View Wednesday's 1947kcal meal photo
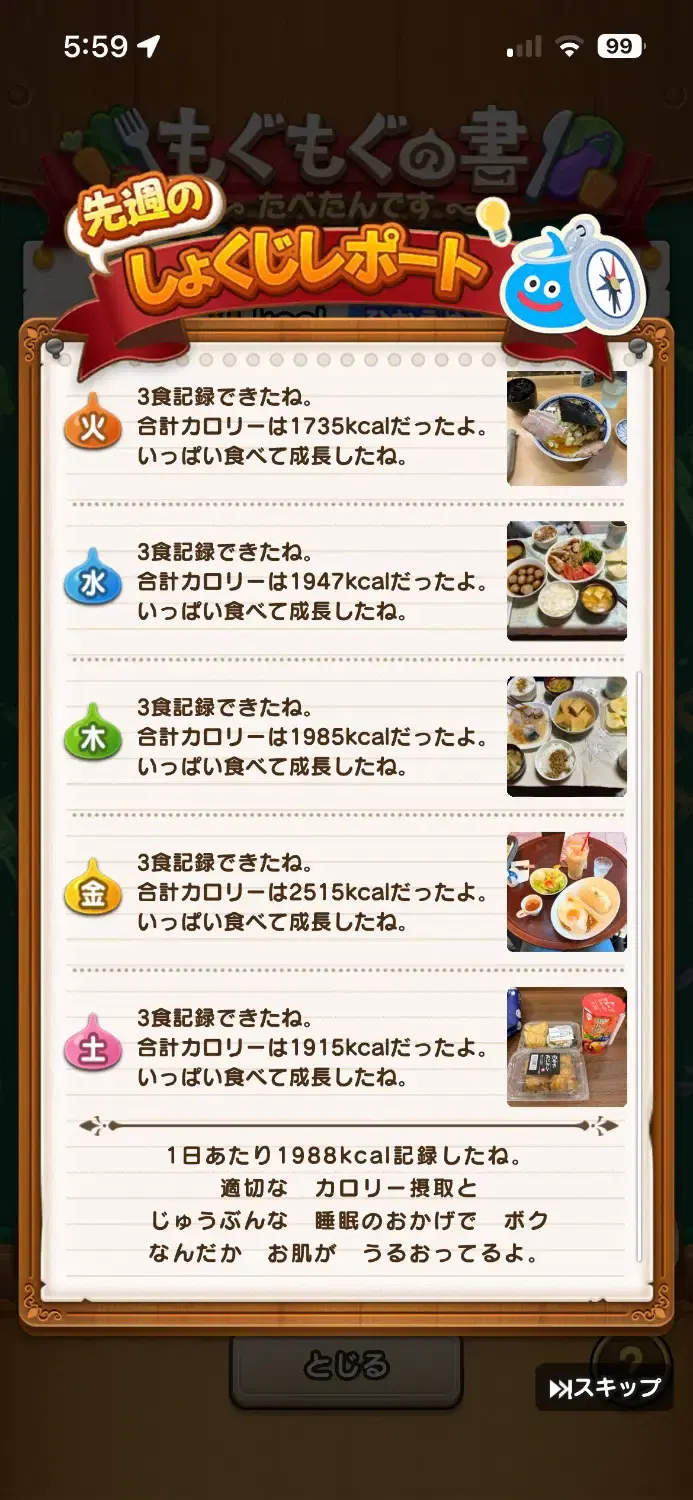The image size is (693, 1500). [566, 581]
